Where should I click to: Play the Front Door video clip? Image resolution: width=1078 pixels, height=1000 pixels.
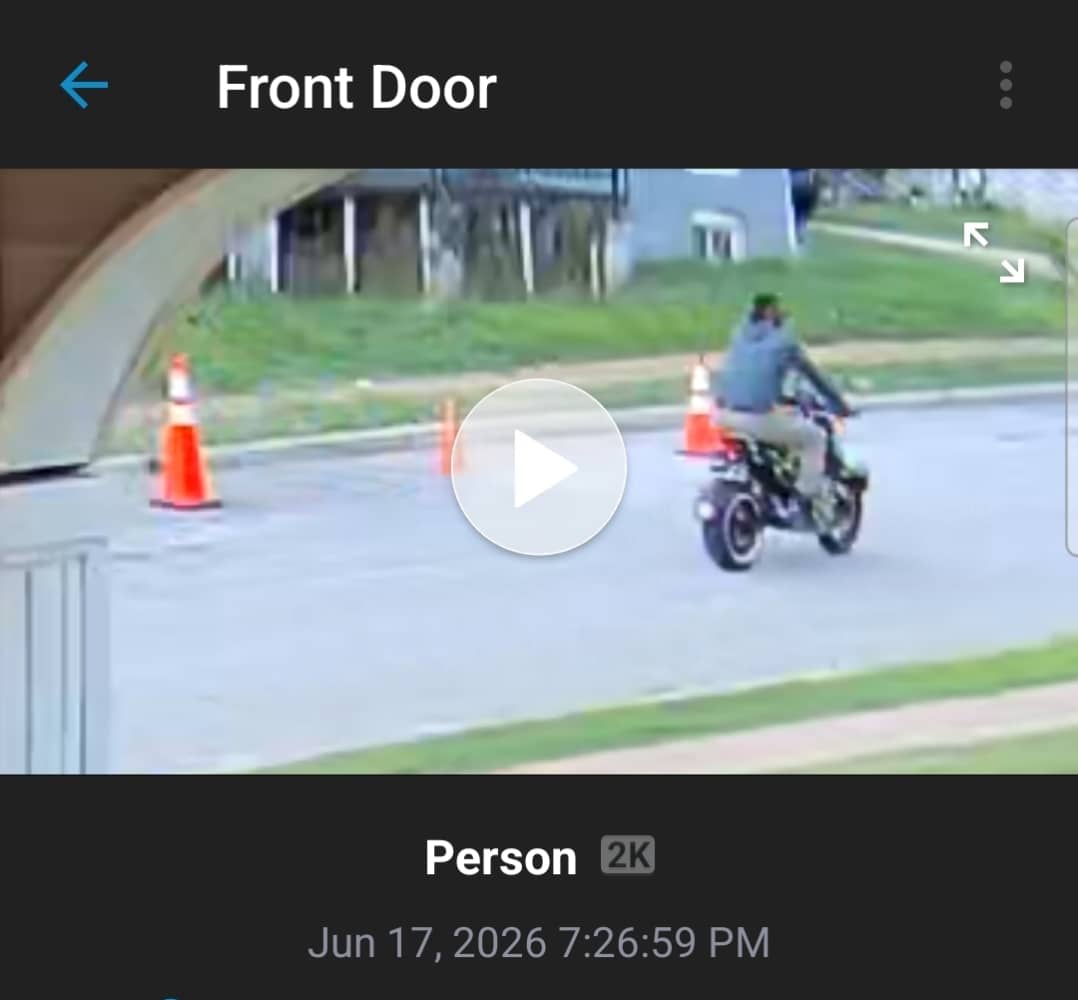coord(539,467)
